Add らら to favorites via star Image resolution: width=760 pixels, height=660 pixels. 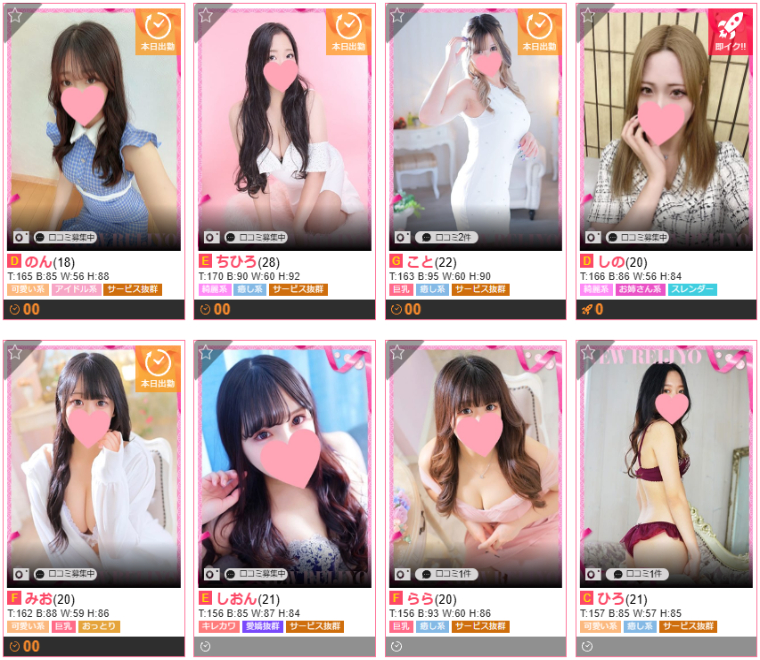[396, 352]
